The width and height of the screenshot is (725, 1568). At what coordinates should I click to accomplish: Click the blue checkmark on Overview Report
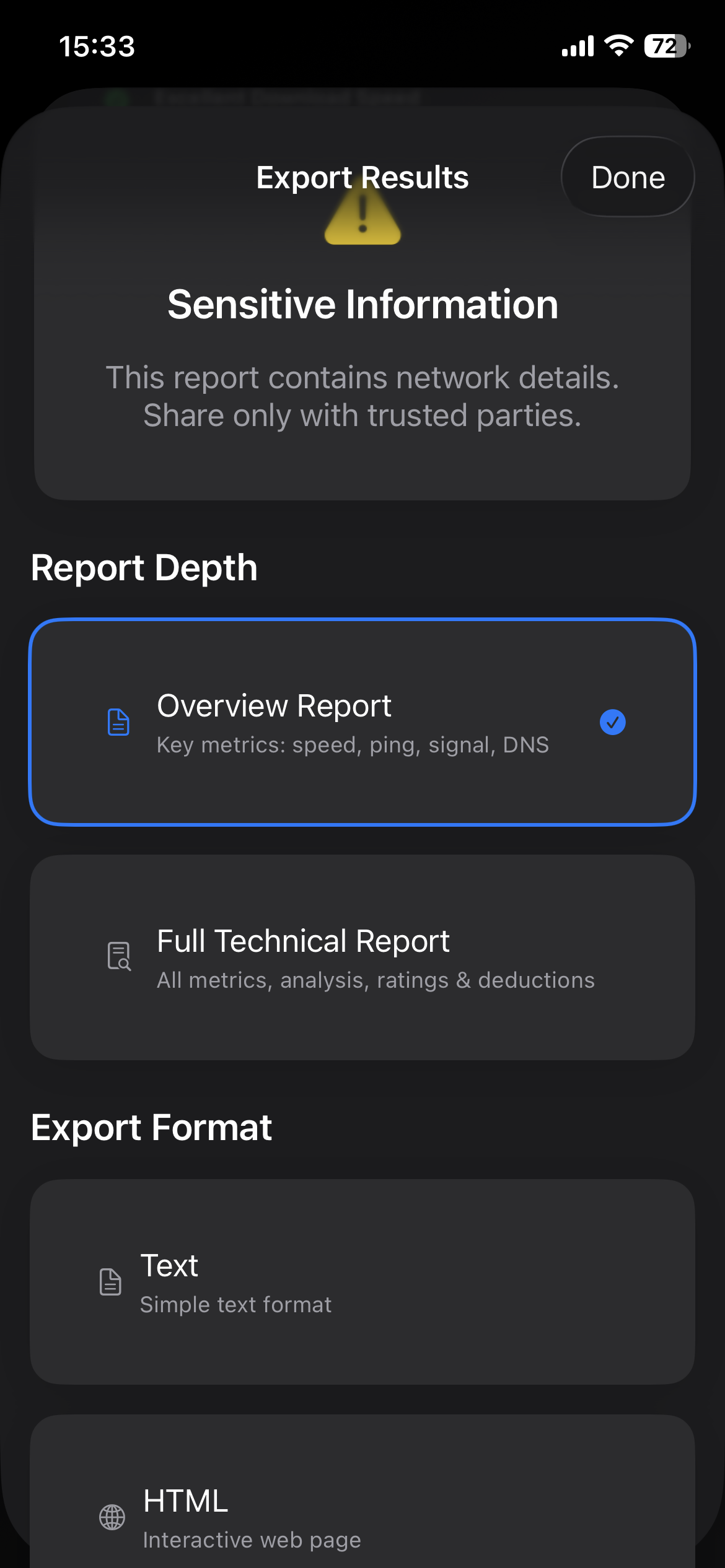point(613,721)
